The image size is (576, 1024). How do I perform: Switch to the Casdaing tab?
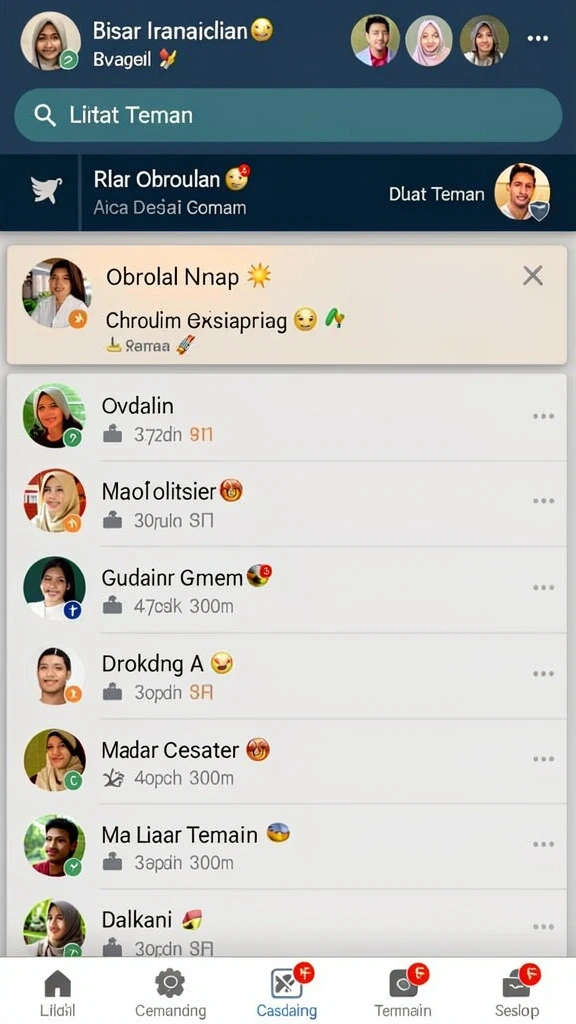288,993
